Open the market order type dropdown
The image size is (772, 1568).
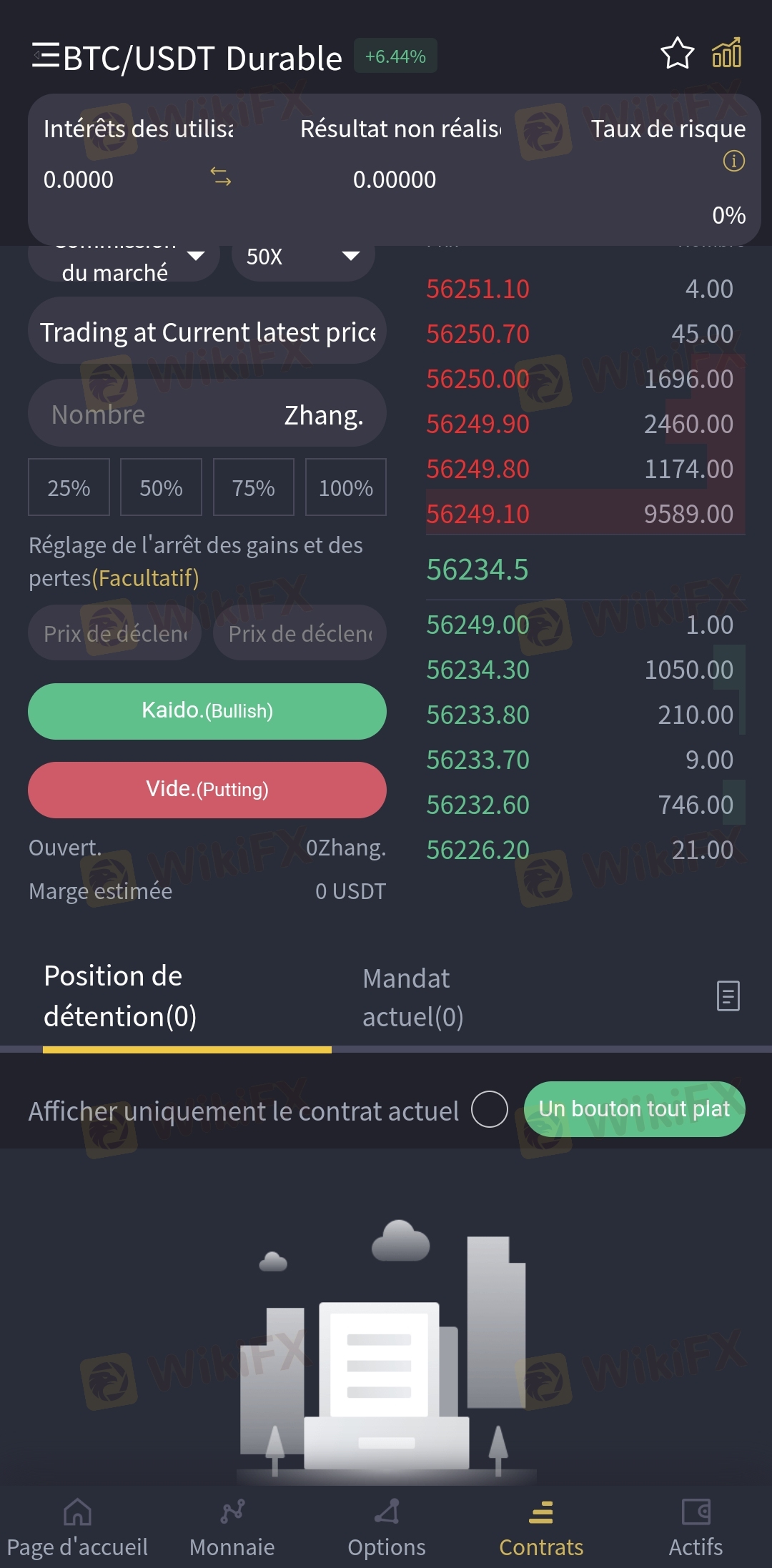tap(124, 262)
